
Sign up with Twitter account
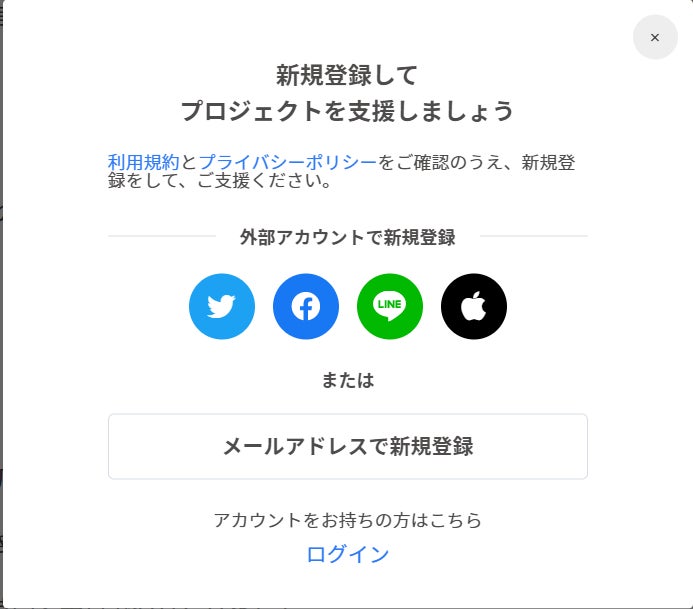[222, 306]
